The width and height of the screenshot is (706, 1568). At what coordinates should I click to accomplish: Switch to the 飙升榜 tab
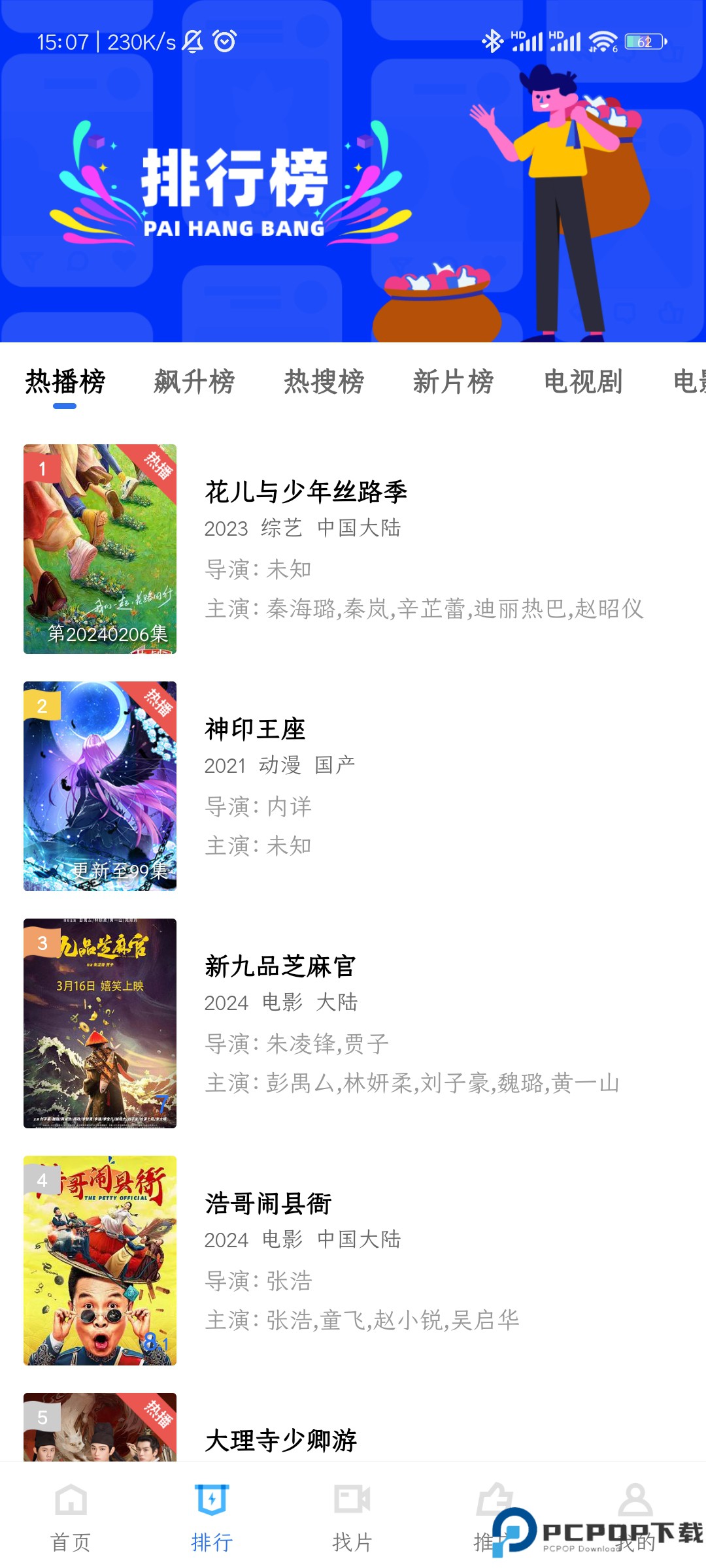(194, 382)
